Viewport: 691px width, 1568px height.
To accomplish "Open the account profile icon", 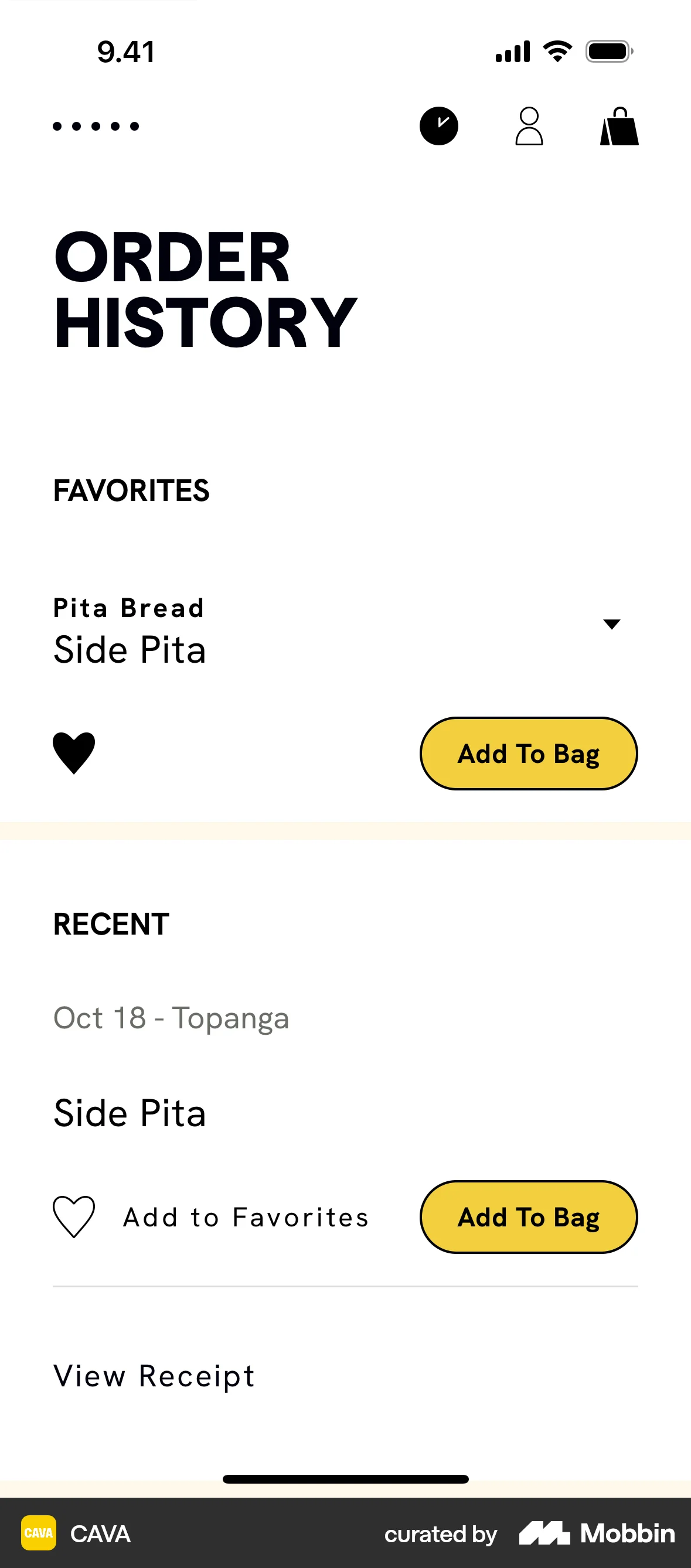I will point(529,126).
